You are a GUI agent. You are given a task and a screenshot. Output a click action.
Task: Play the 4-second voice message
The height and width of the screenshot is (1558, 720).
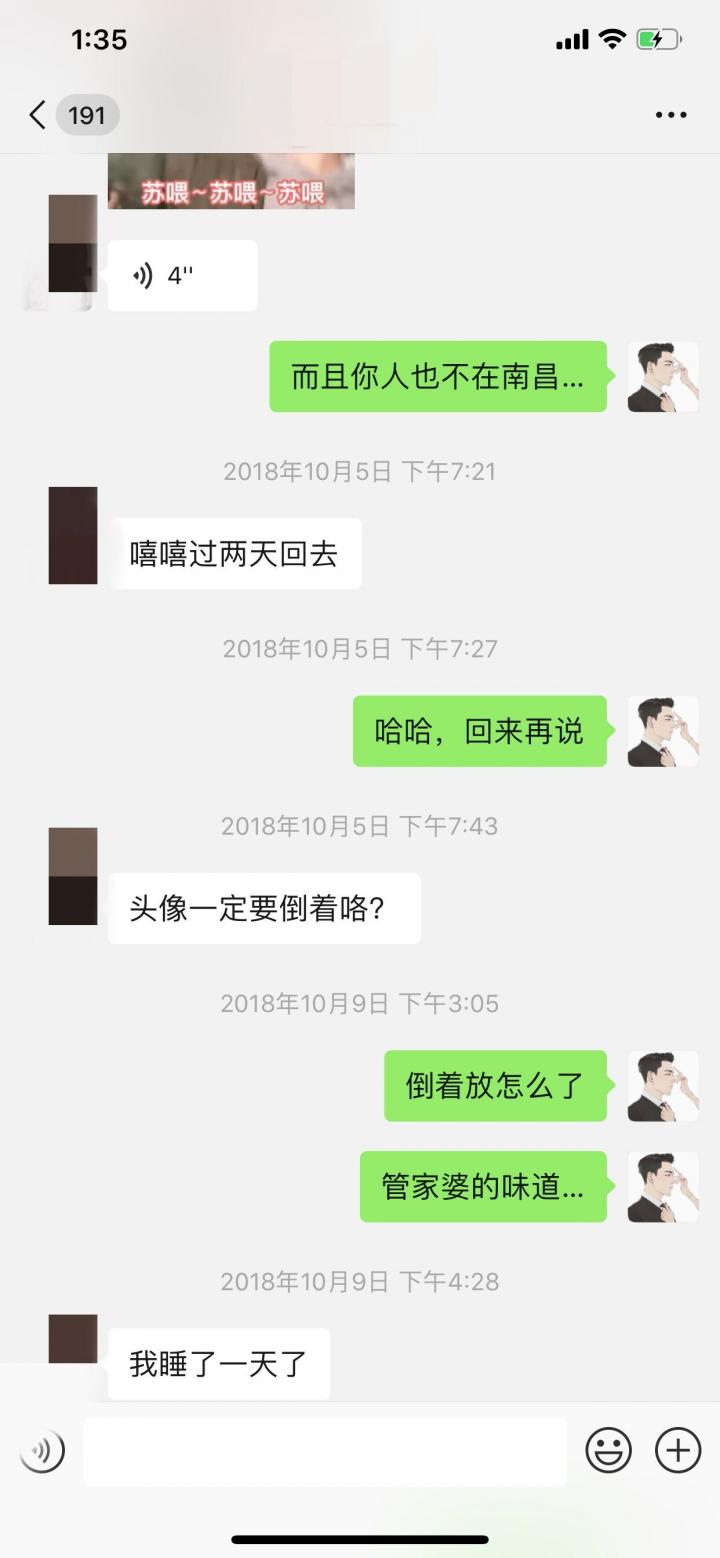pyautogui.click(x=182, y=276)
